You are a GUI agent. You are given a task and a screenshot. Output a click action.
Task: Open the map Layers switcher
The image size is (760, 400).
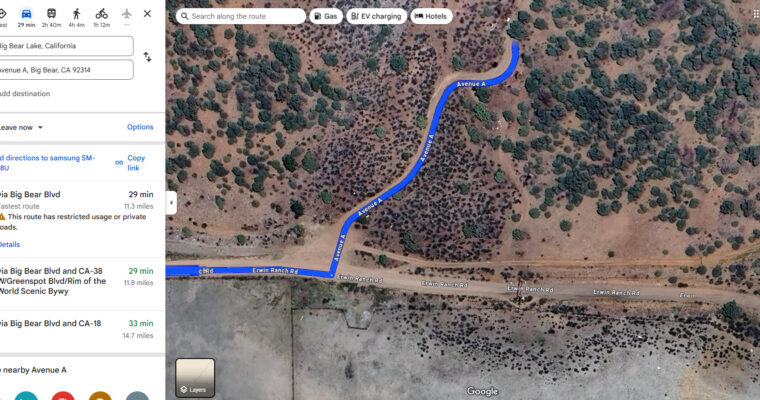click(195, 378)
